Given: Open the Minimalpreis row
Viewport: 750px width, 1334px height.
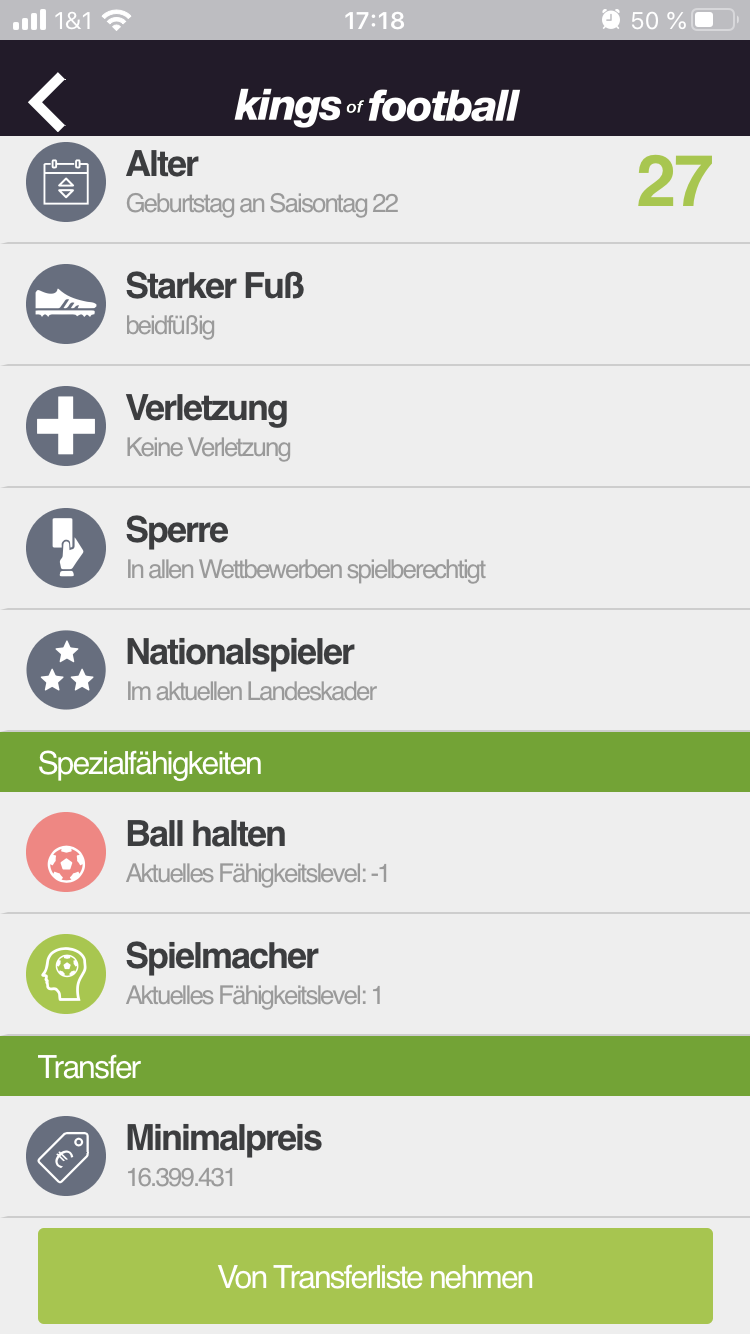Looking at the screenshot, I should coord(375,1156).
